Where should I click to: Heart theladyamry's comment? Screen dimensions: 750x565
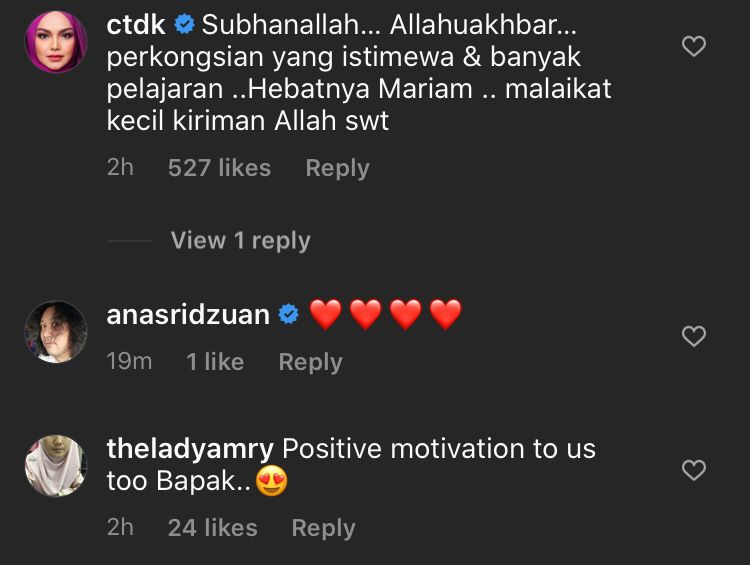click(693, 470)
